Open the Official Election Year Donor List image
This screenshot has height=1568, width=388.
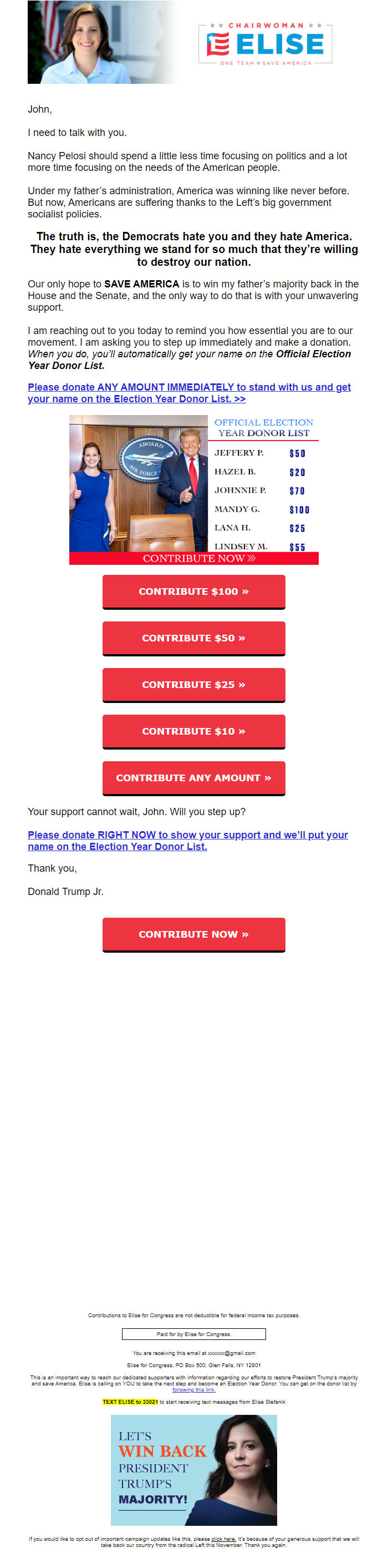(193, 489)
